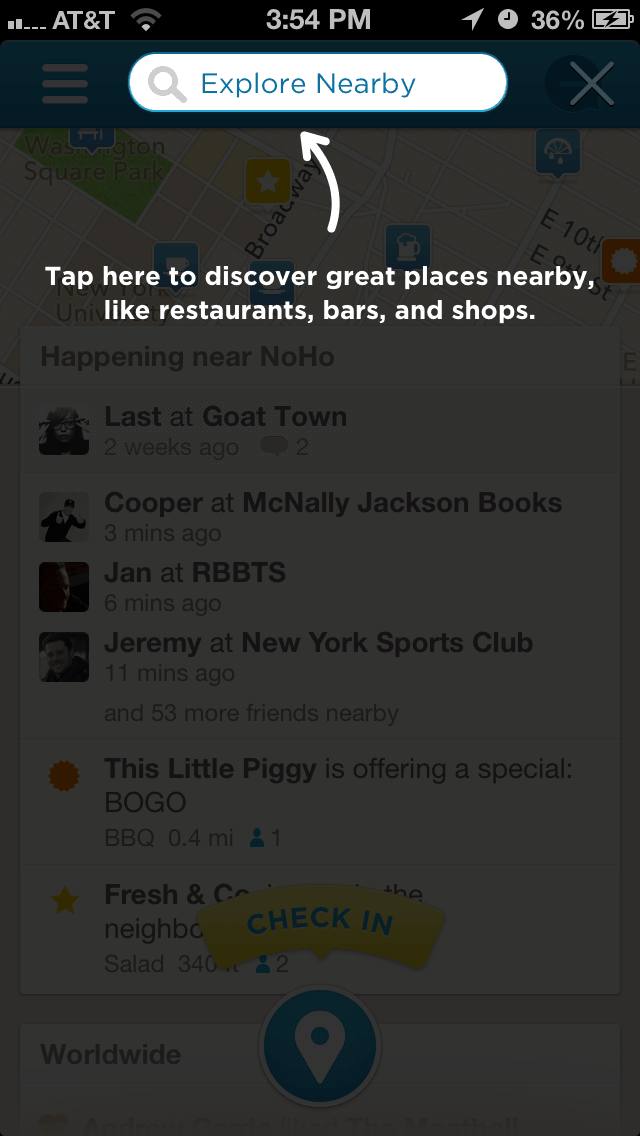
Task: Open Cooper at McNally Jackson Books
Action: click(332, 517)
